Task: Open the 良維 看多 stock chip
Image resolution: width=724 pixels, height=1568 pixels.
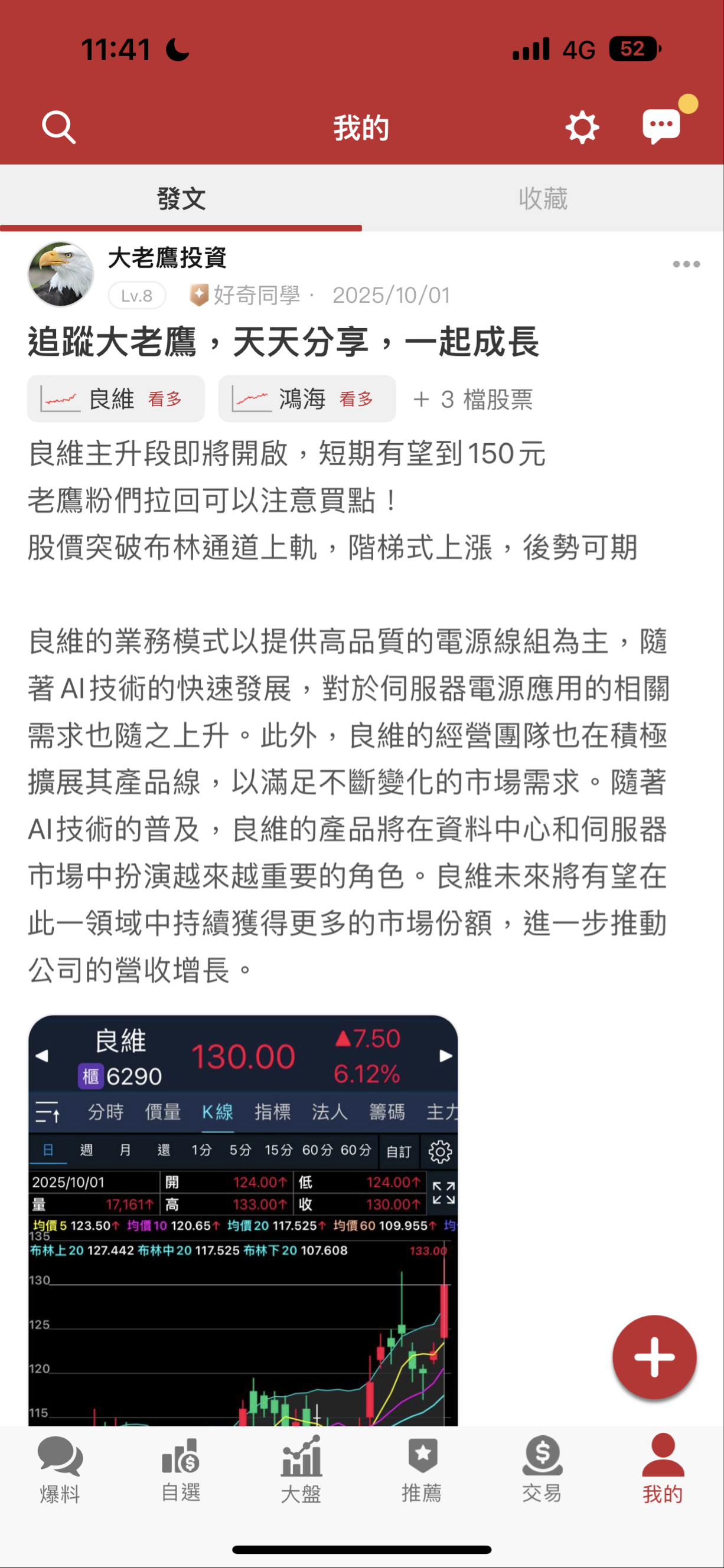Action: coord(116,399)
